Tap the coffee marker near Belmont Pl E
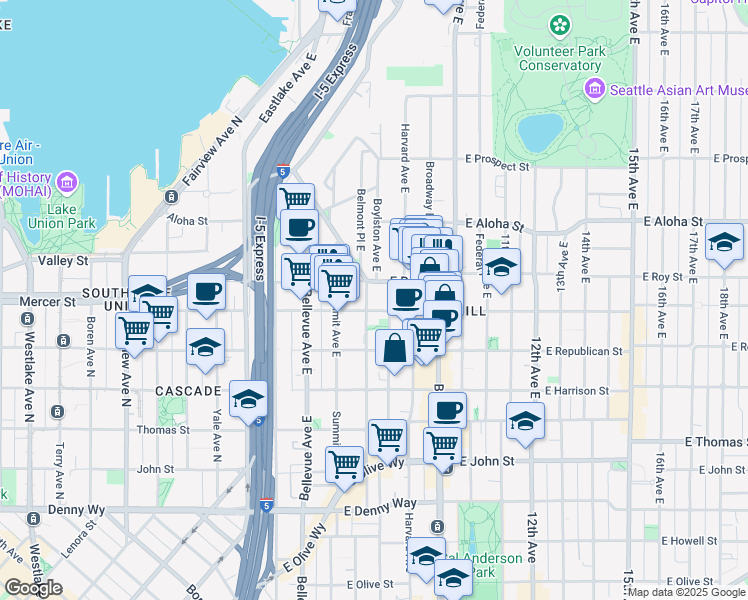Viewport: 748px width, 600px height. [298, 227]
